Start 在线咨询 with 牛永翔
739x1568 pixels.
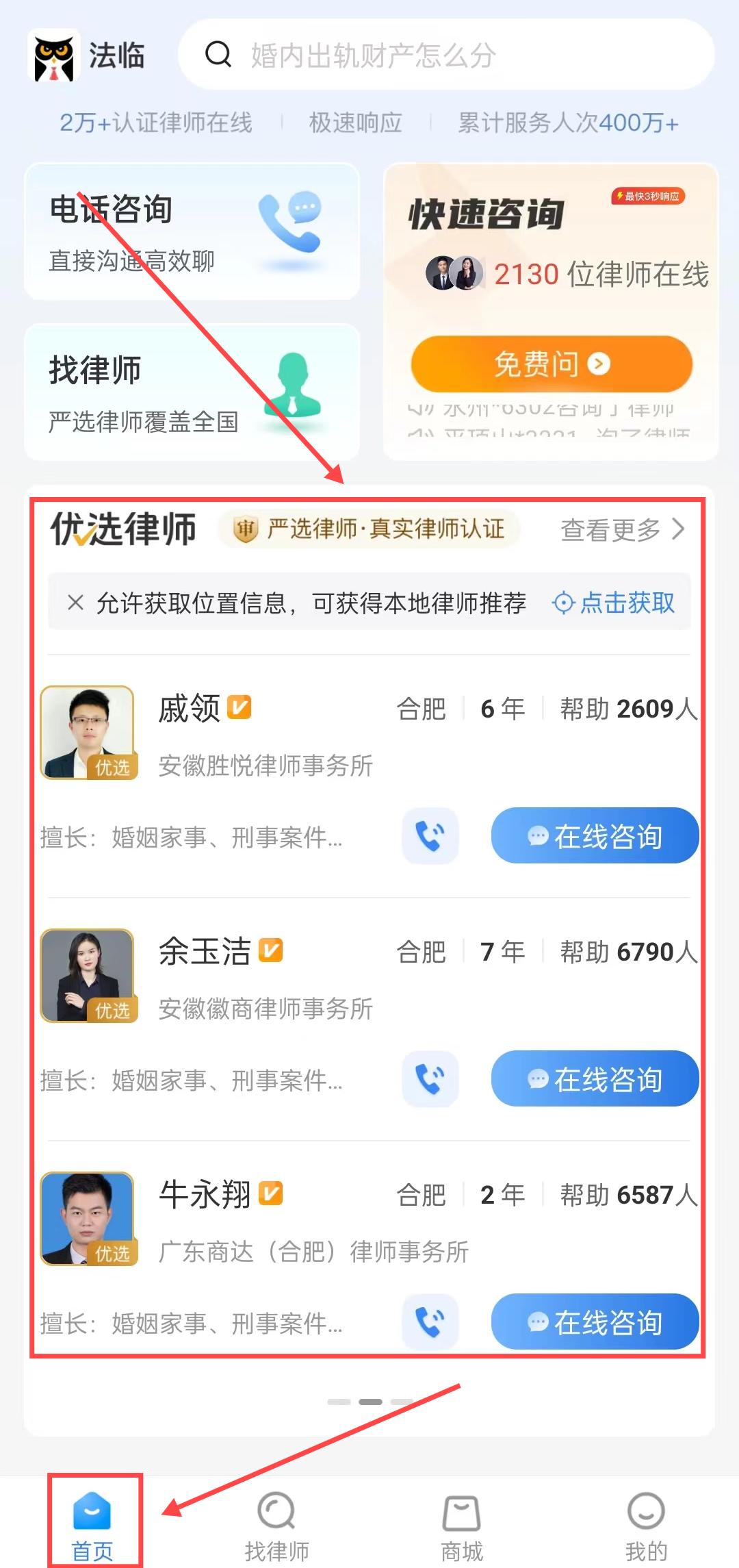click(595, 1322)
